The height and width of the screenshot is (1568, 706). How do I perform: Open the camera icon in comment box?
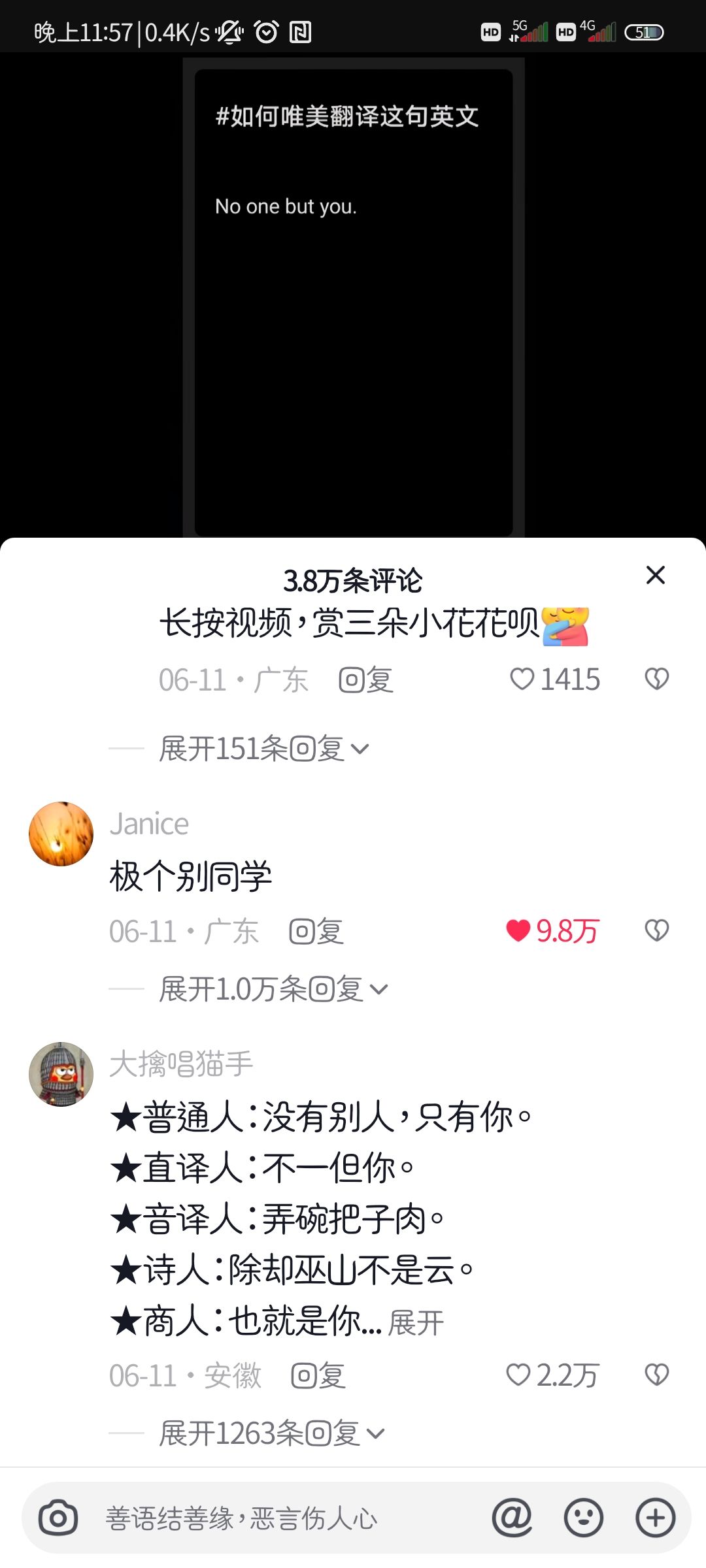(58, 1518)
